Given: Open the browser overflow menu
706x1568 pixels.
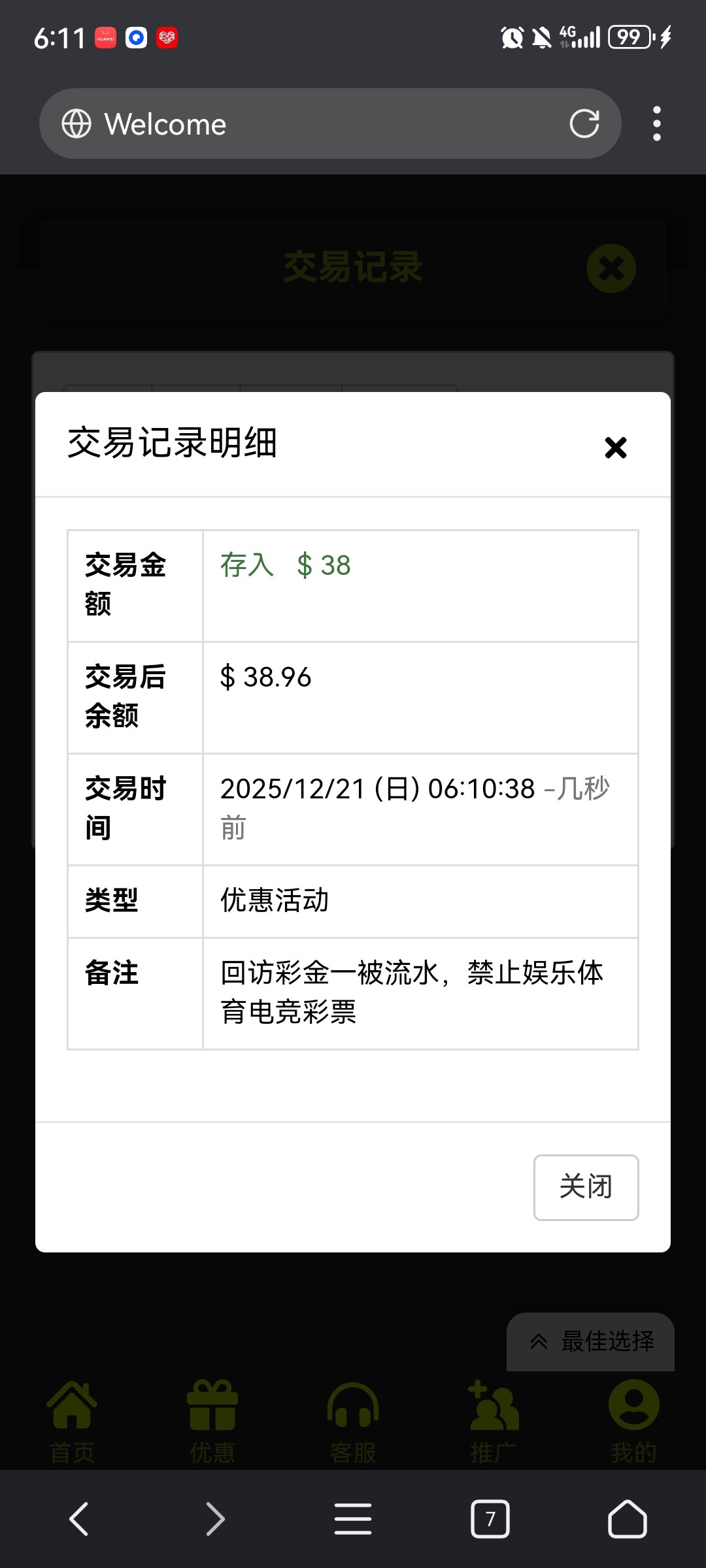Looking at the screenshot, I should [656, 123].
